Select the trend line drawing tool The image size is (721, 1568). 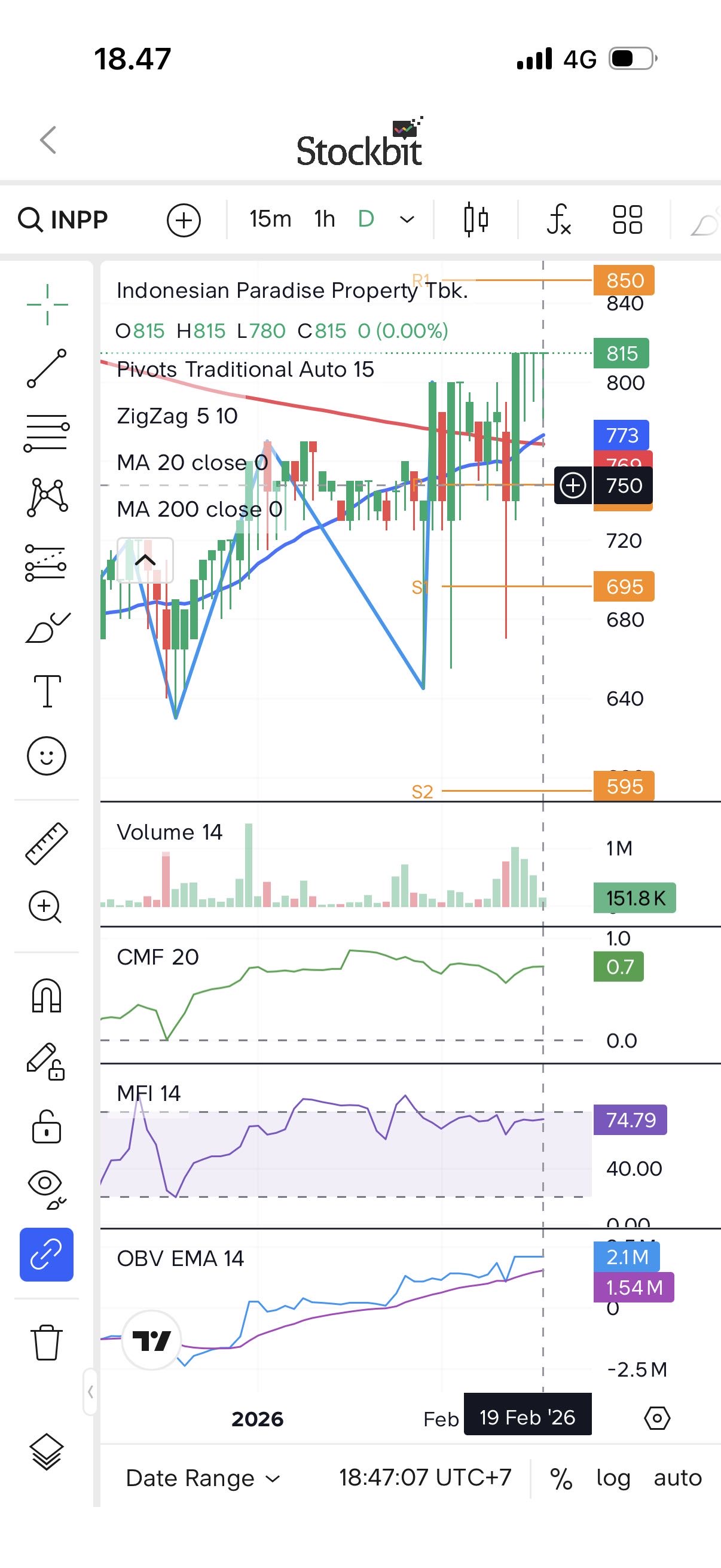point(47,368)
